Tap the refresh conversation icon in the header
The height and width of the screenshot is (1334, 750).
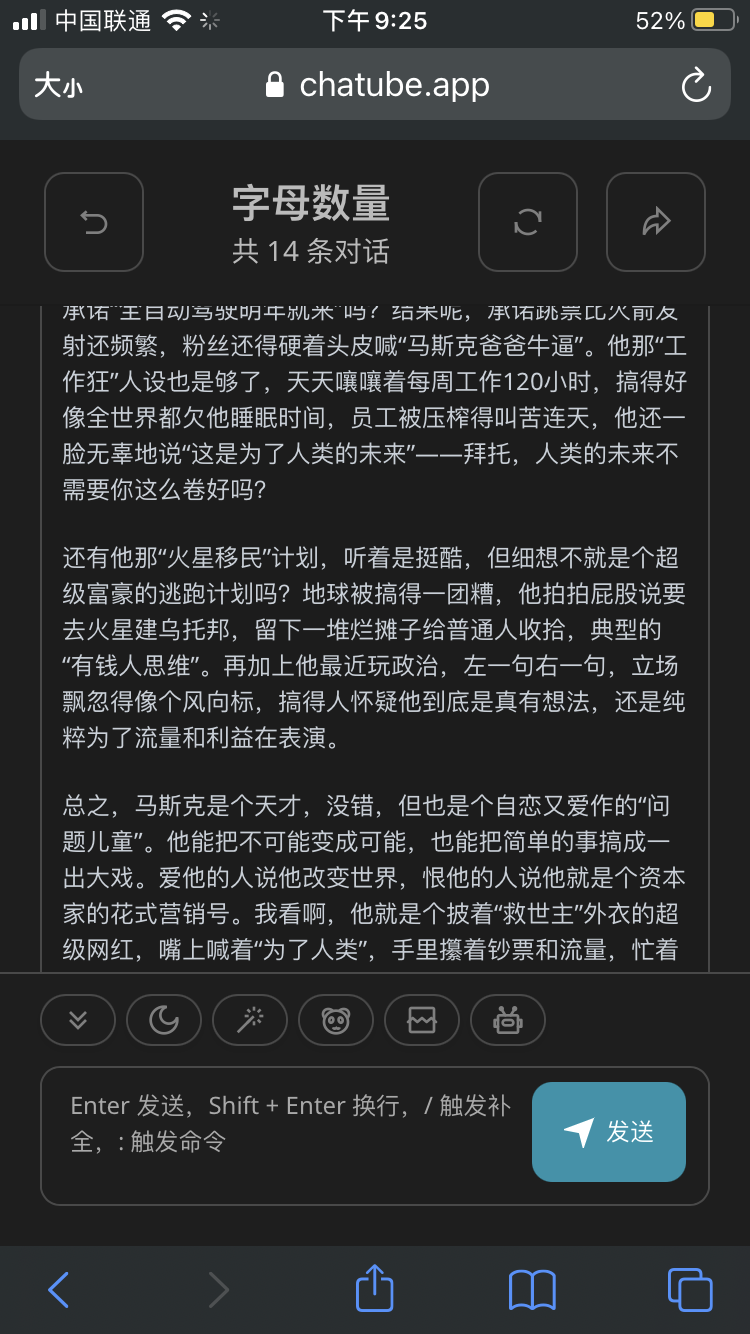coord(528,222)
